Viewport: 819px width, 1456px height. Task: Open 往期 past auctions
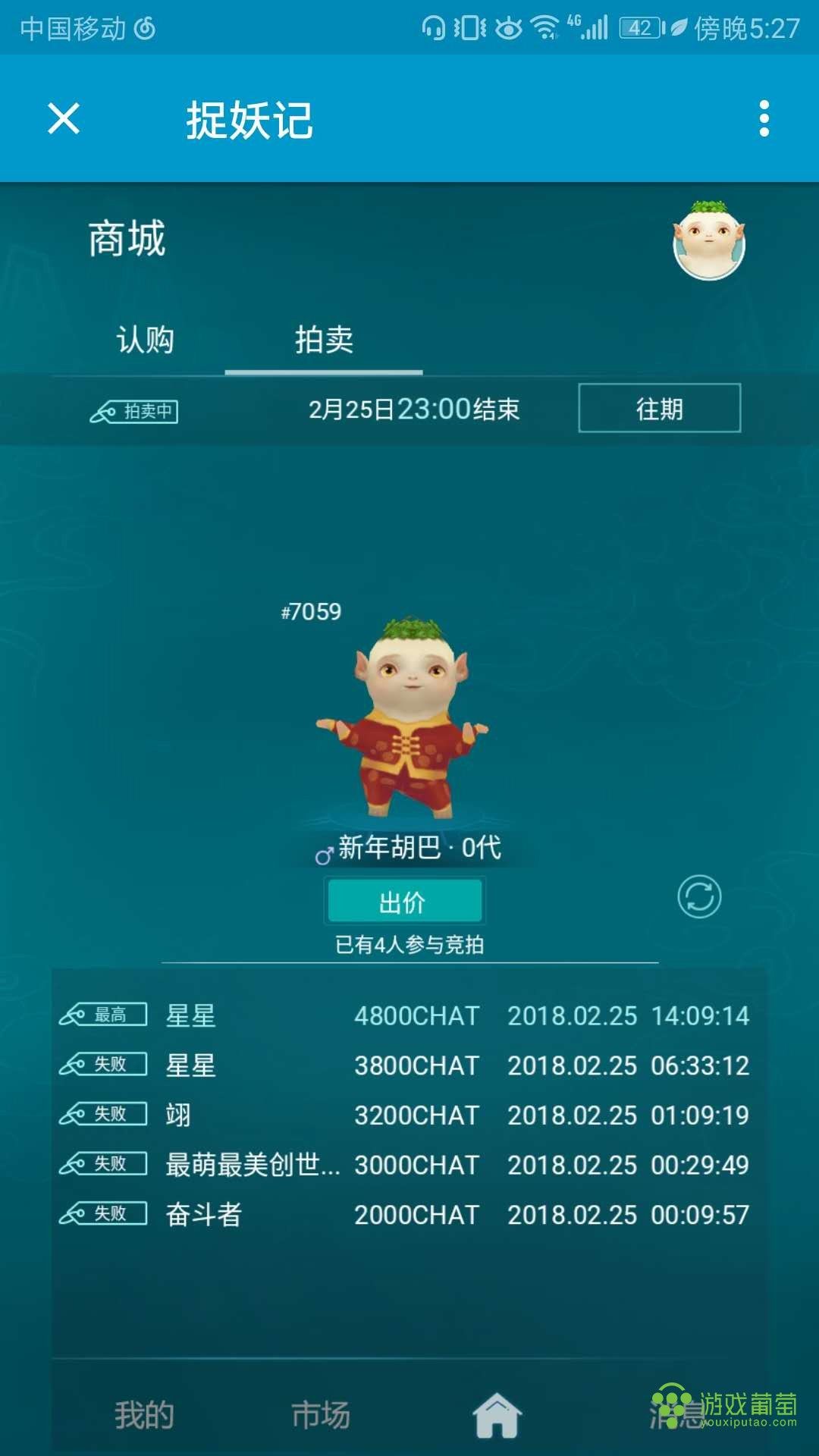(660, 409)
